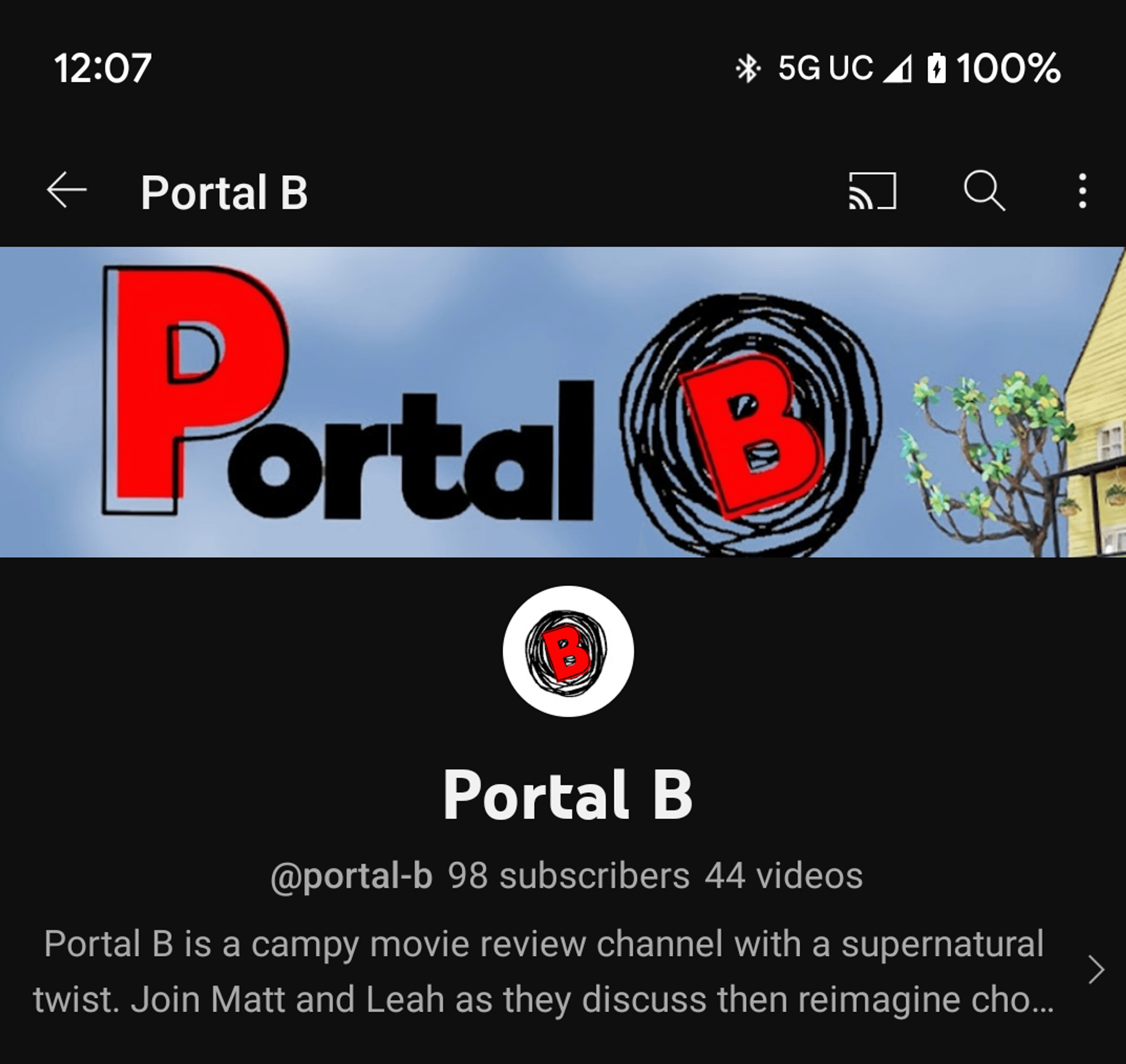Open the Portal B channel avatar
1126x1064 pixels.
pos(568,651)
